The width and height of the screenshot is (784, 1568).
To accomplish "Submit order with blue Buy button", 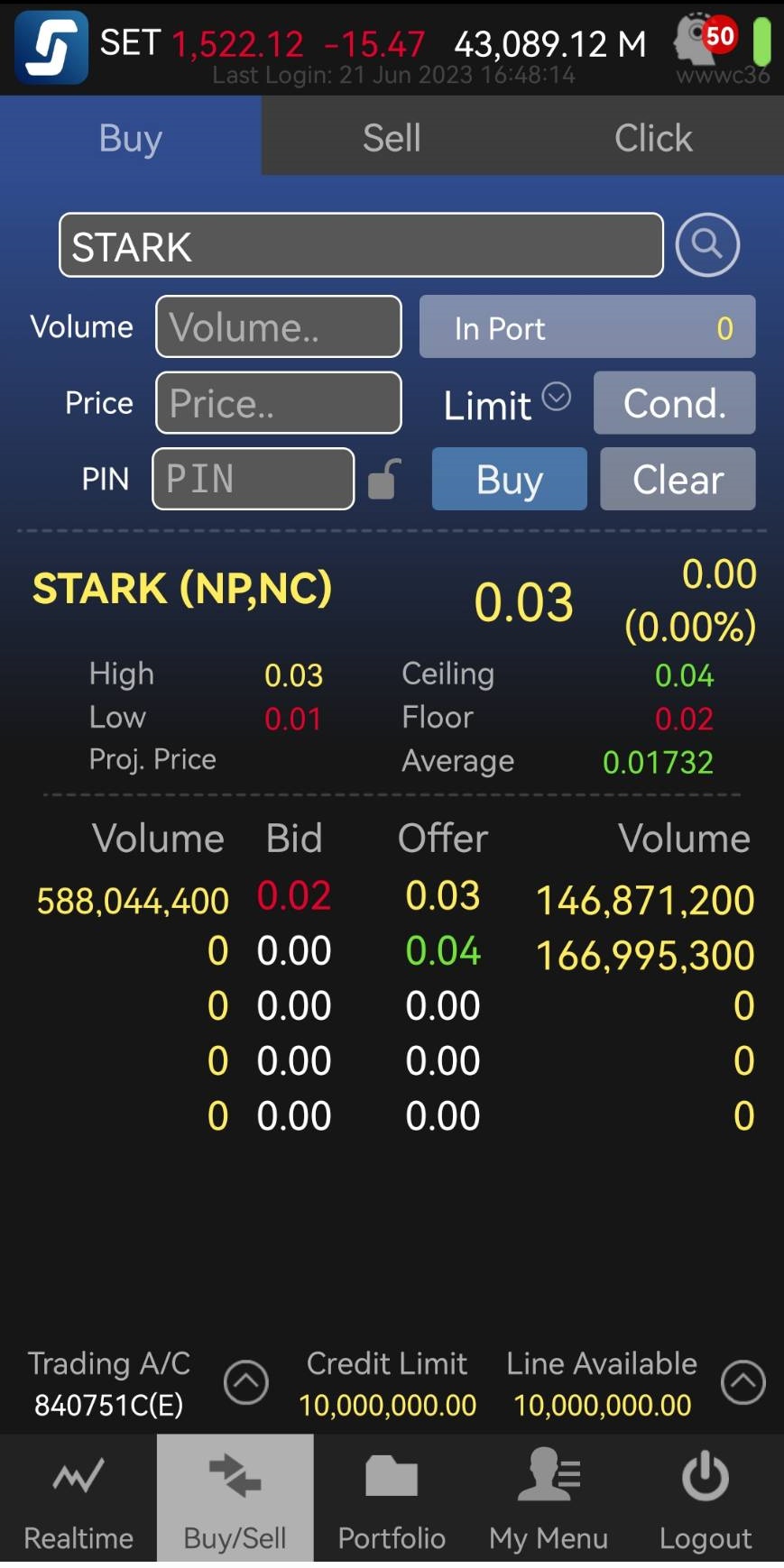I will pos(509,479).
